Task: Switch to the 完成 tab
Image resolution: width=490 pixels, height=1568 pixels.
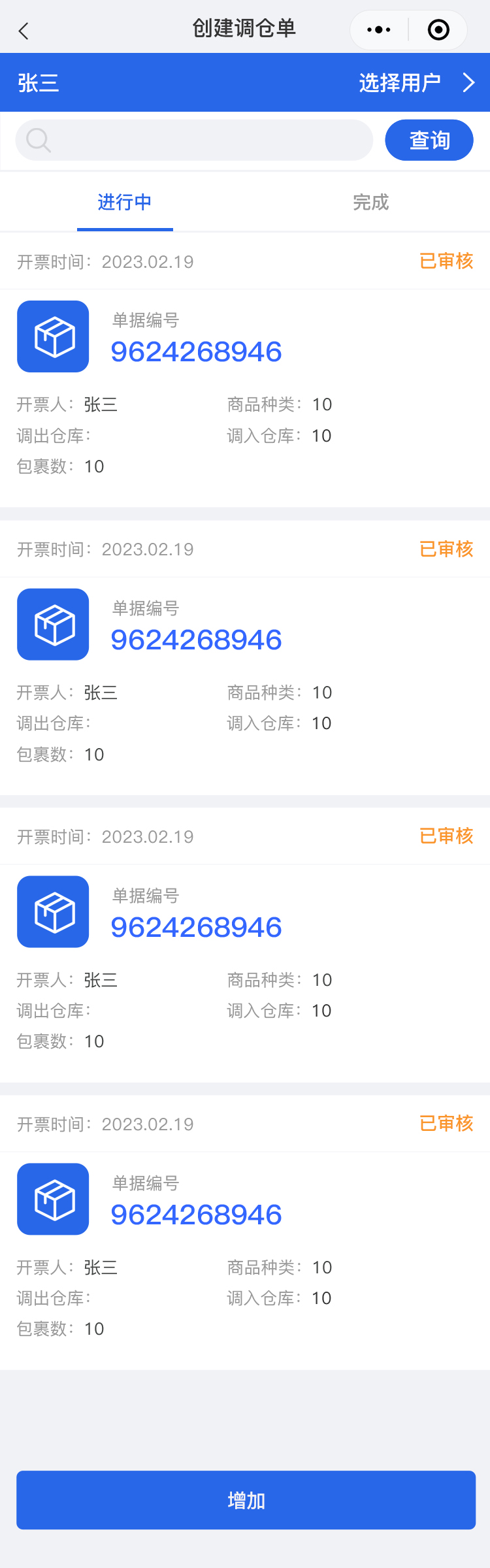Action: coord(370,203)
